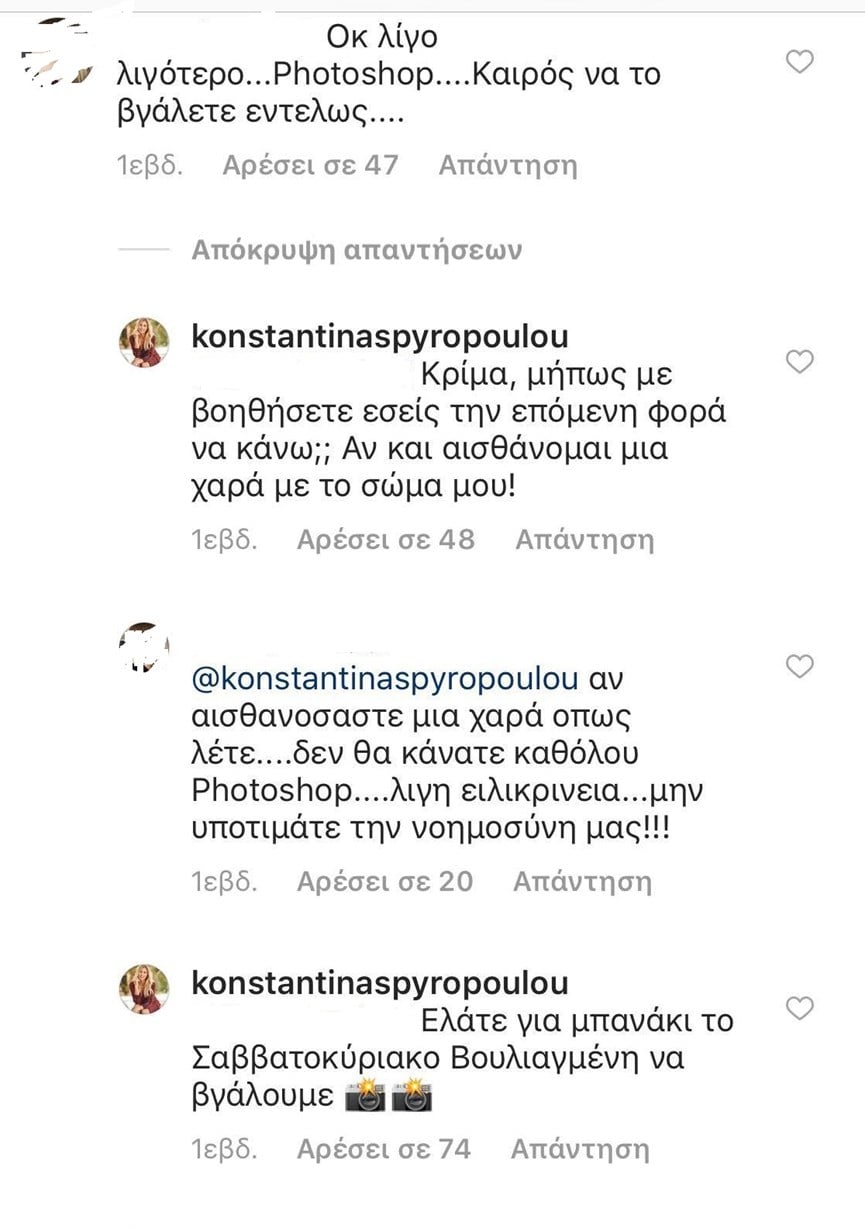The width and height of the screenshot is (865, 1229).
Task: Like konstantinaspyropoulou's reply starting with Κρίμα
Action: 799,362
